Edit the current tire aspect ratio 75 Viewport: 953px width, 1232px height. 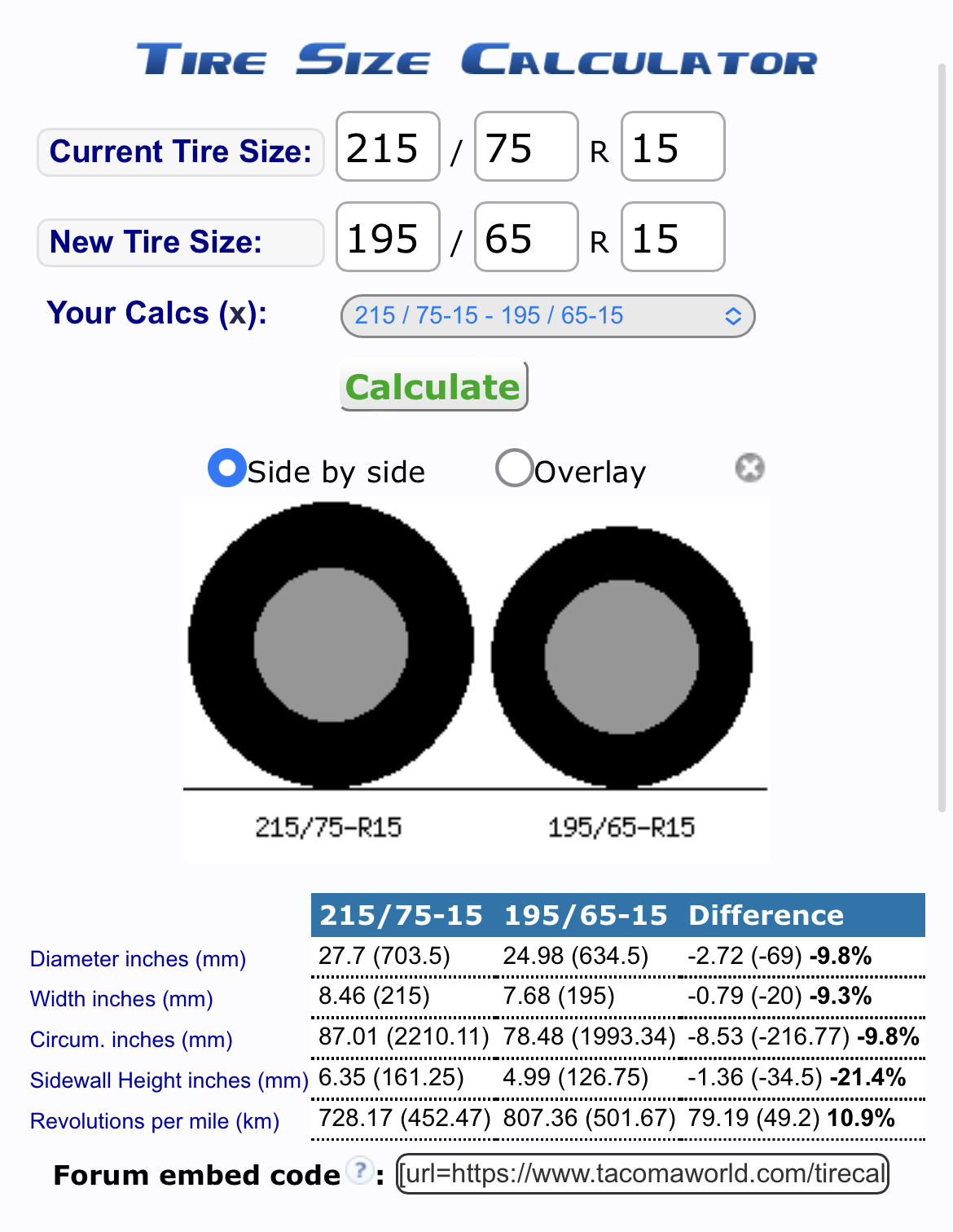(x=526, y=147)
